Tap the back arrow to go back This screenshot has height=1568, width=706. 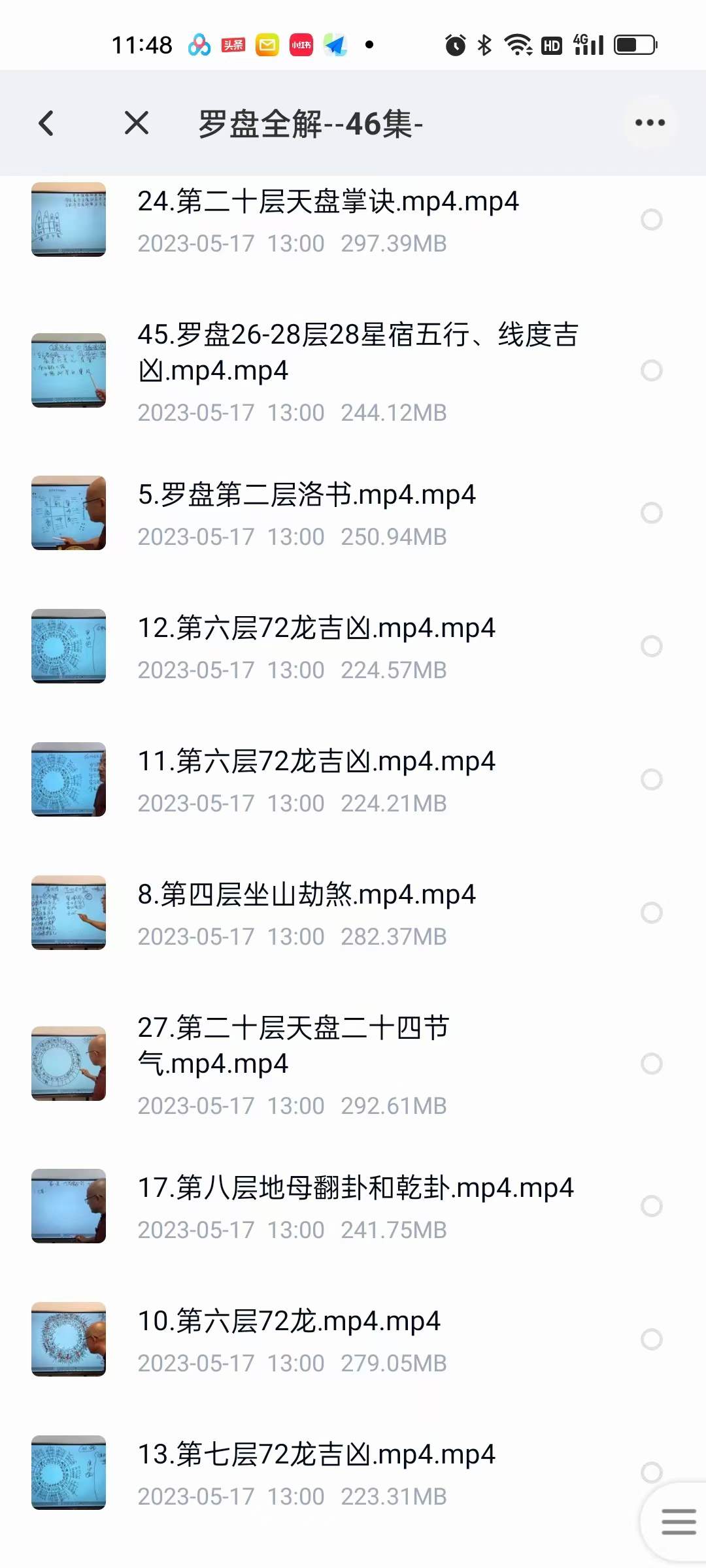(x=46, y=123)
